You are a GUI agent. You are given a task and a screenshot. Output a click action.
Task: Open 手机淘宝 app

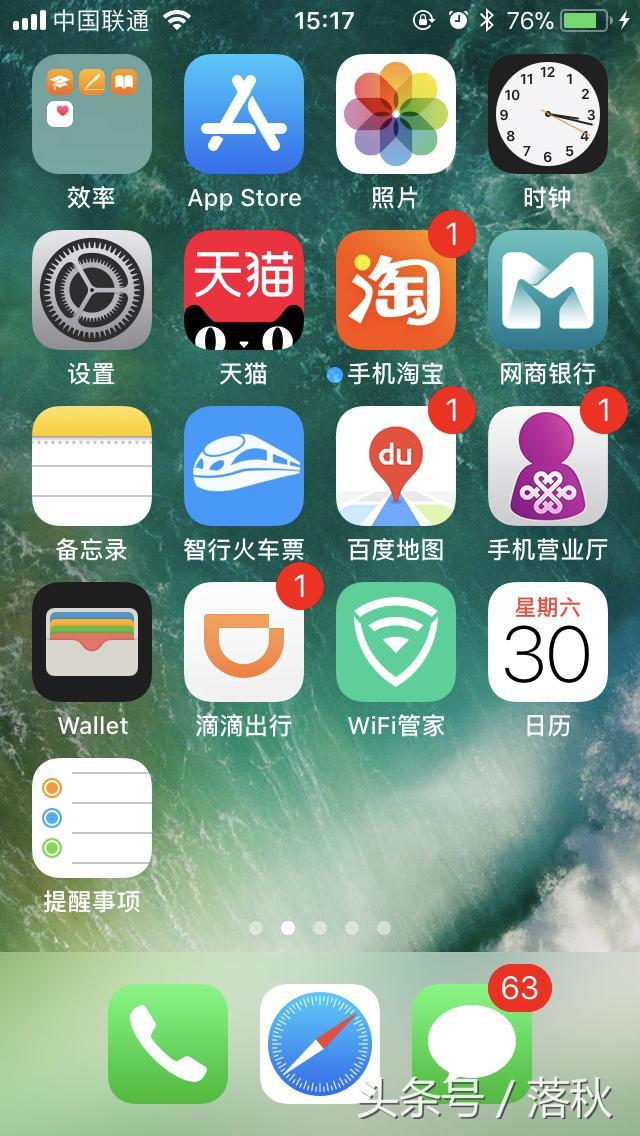point(396,290)
